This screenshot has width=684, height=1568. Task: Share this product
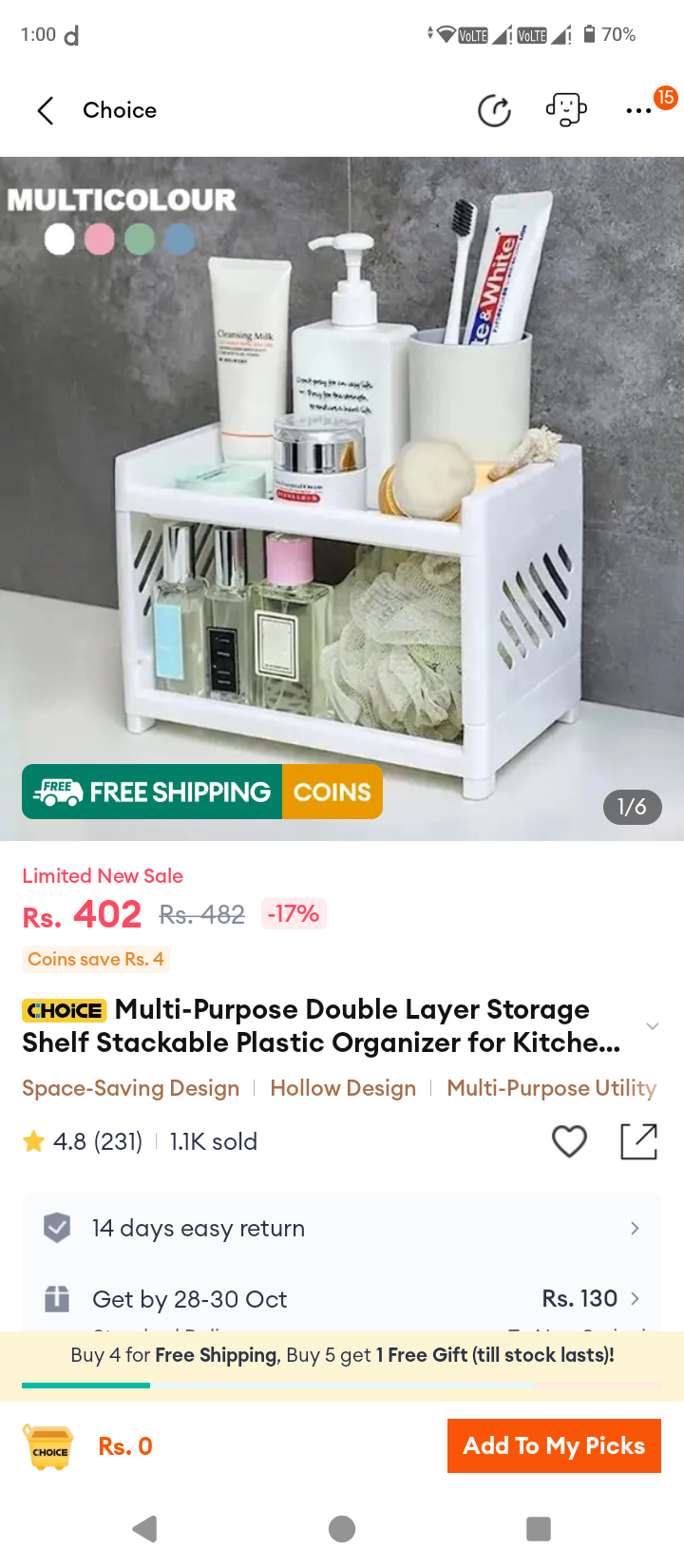pos(639,1140)
